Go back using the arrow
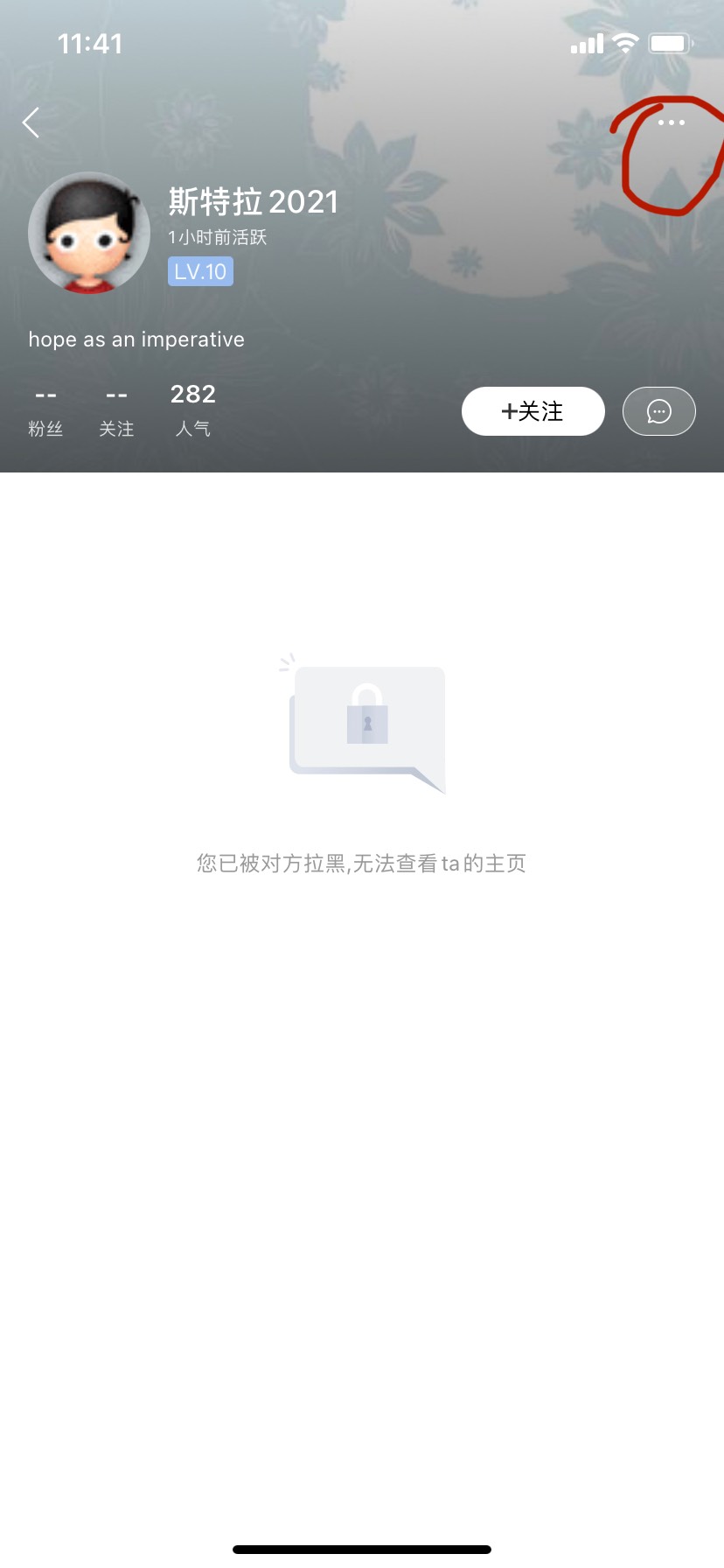 [x=31, y=122]
